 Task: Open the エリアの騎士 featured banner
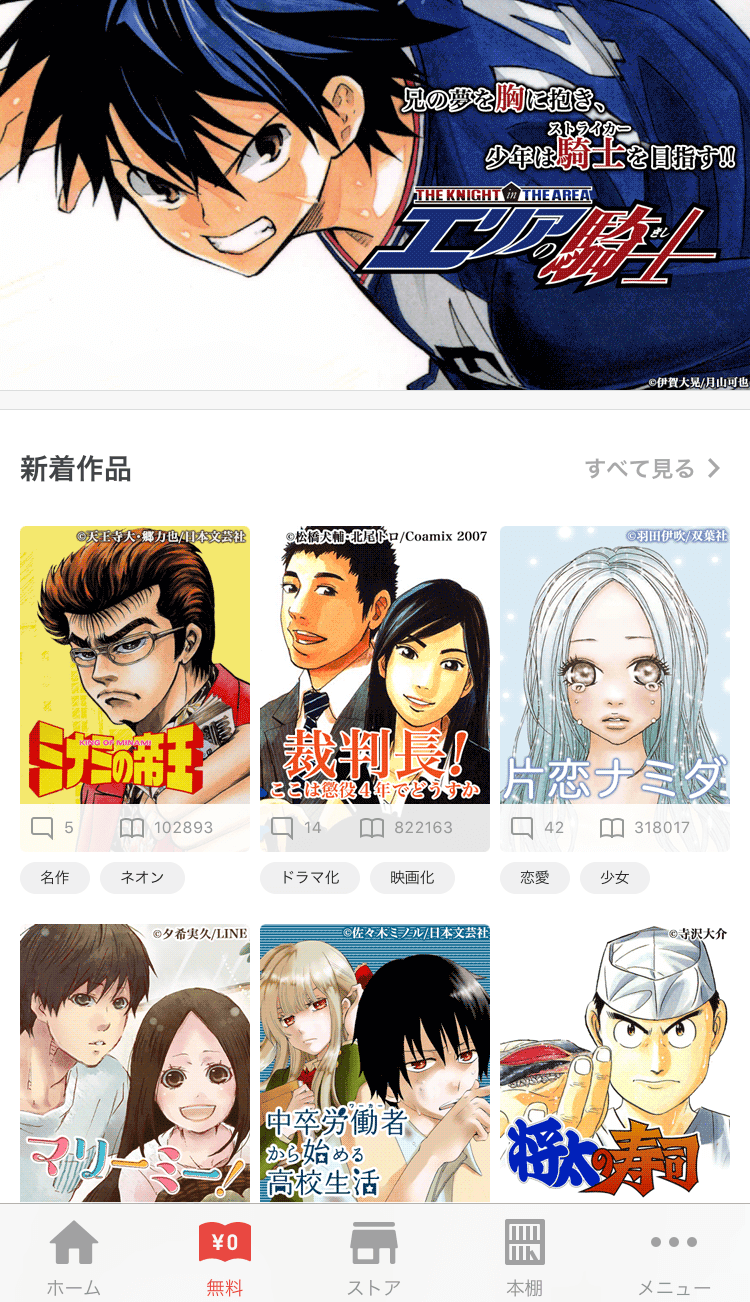tap(375, 195)
